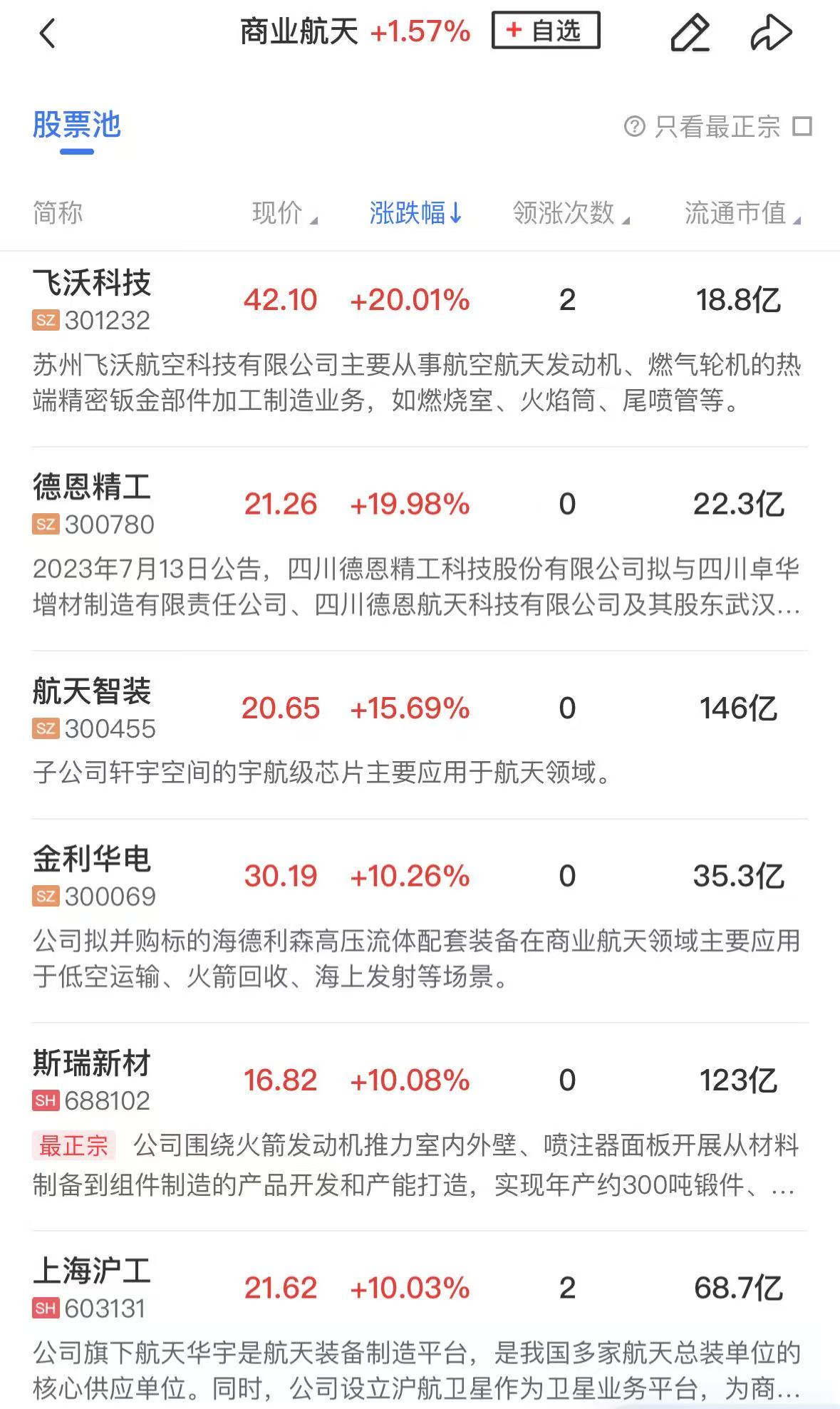Sort list by 现价
This screenshot has width=840, height=1409.
tap(284, 212)
